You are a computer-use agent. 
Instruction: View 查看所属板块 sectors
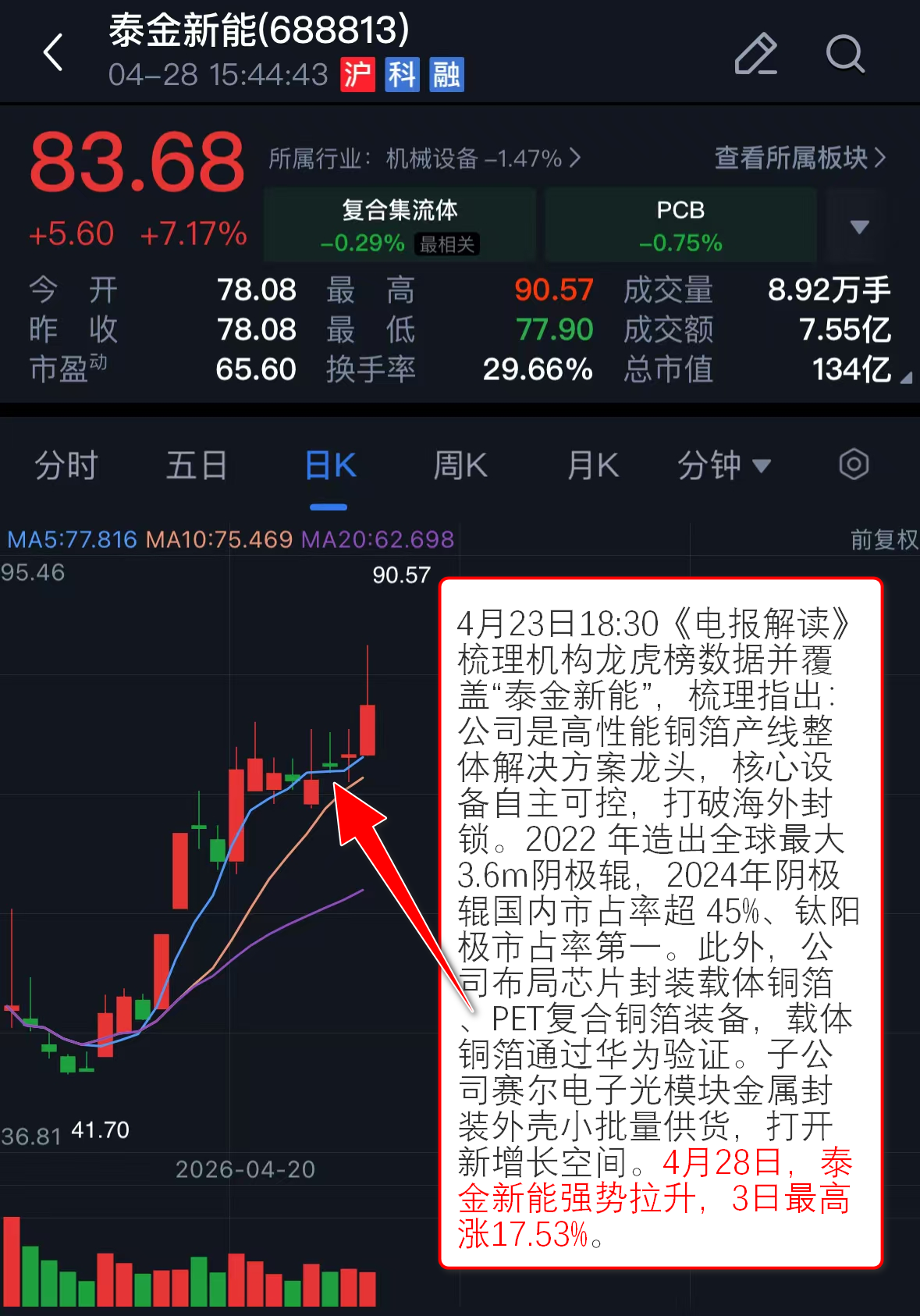click(x=800, y=158)
